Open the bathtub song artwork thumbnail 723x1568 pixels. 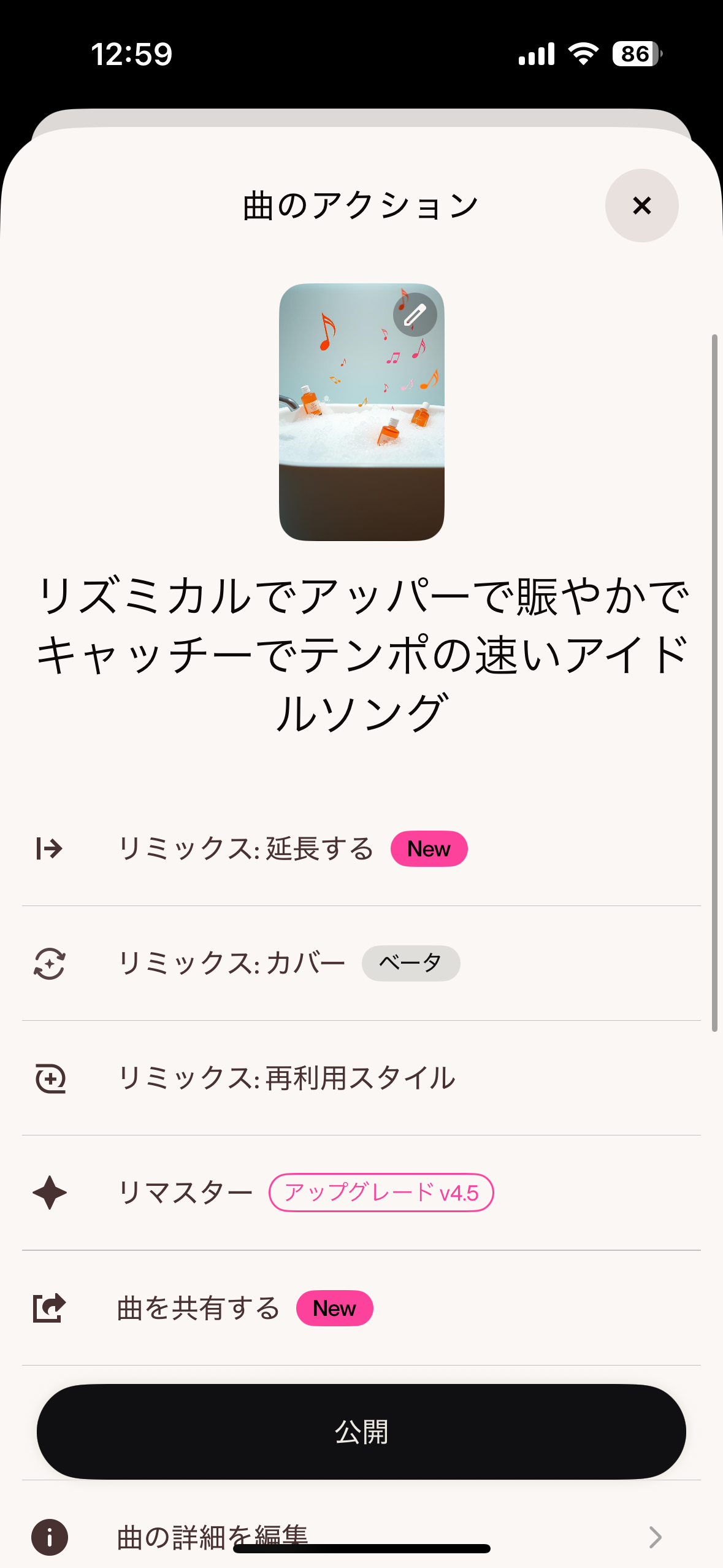361,411
